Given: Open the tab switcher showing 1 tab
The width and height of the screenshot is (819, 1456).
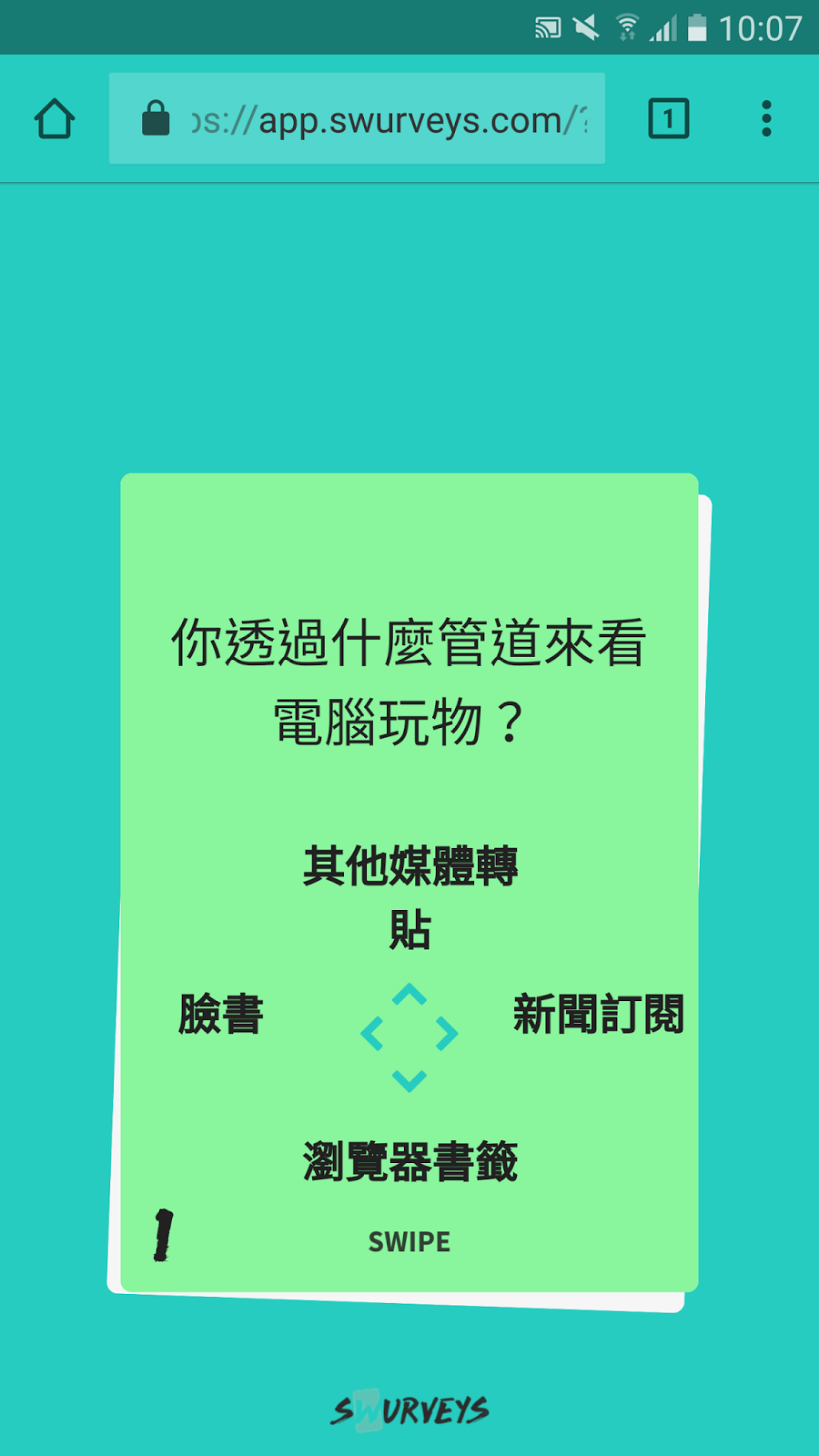Looking at the screenshot, I should tap(669, 118).
